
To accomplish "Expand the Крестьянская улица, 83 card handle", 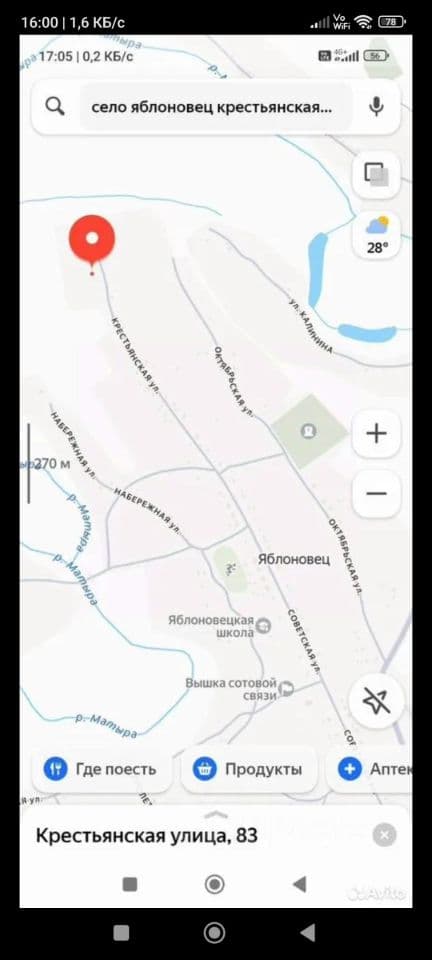I will click(x=215, y=814).
